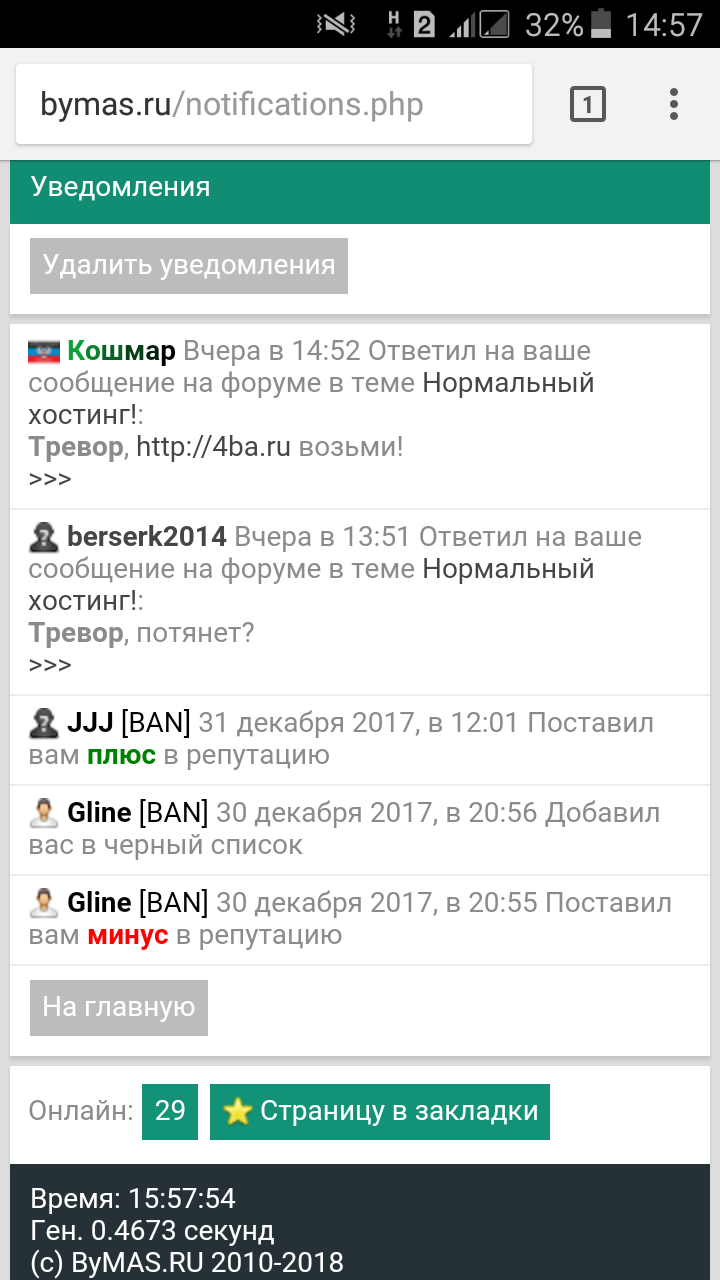Tap Удалить уведомления button

[x=189, y=266]
